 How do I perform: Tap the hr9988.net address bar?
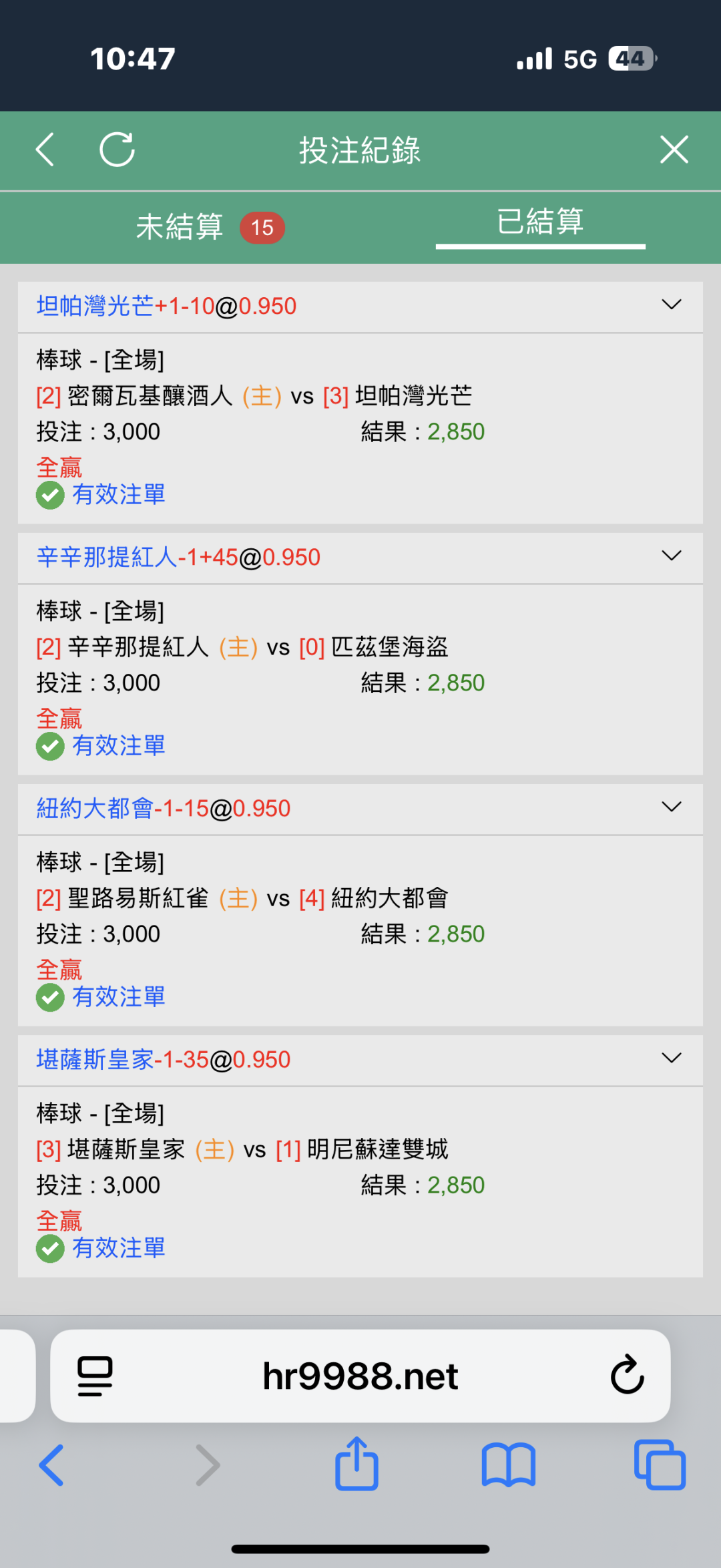pos(360,1376)
